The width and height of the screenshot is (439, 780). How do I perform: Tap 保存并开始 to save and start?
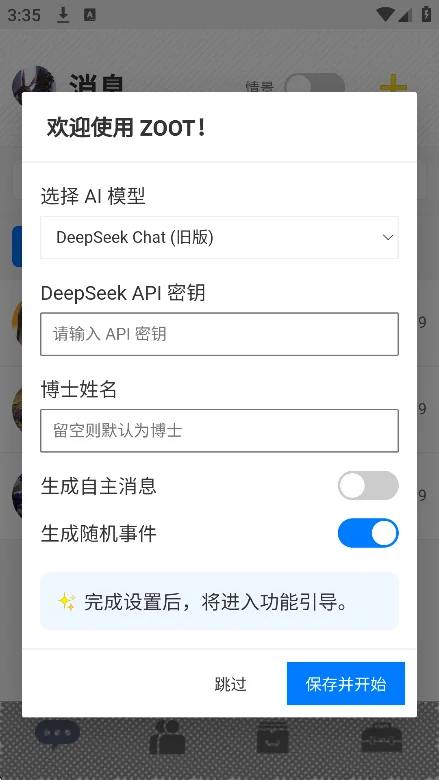(346, 683)
